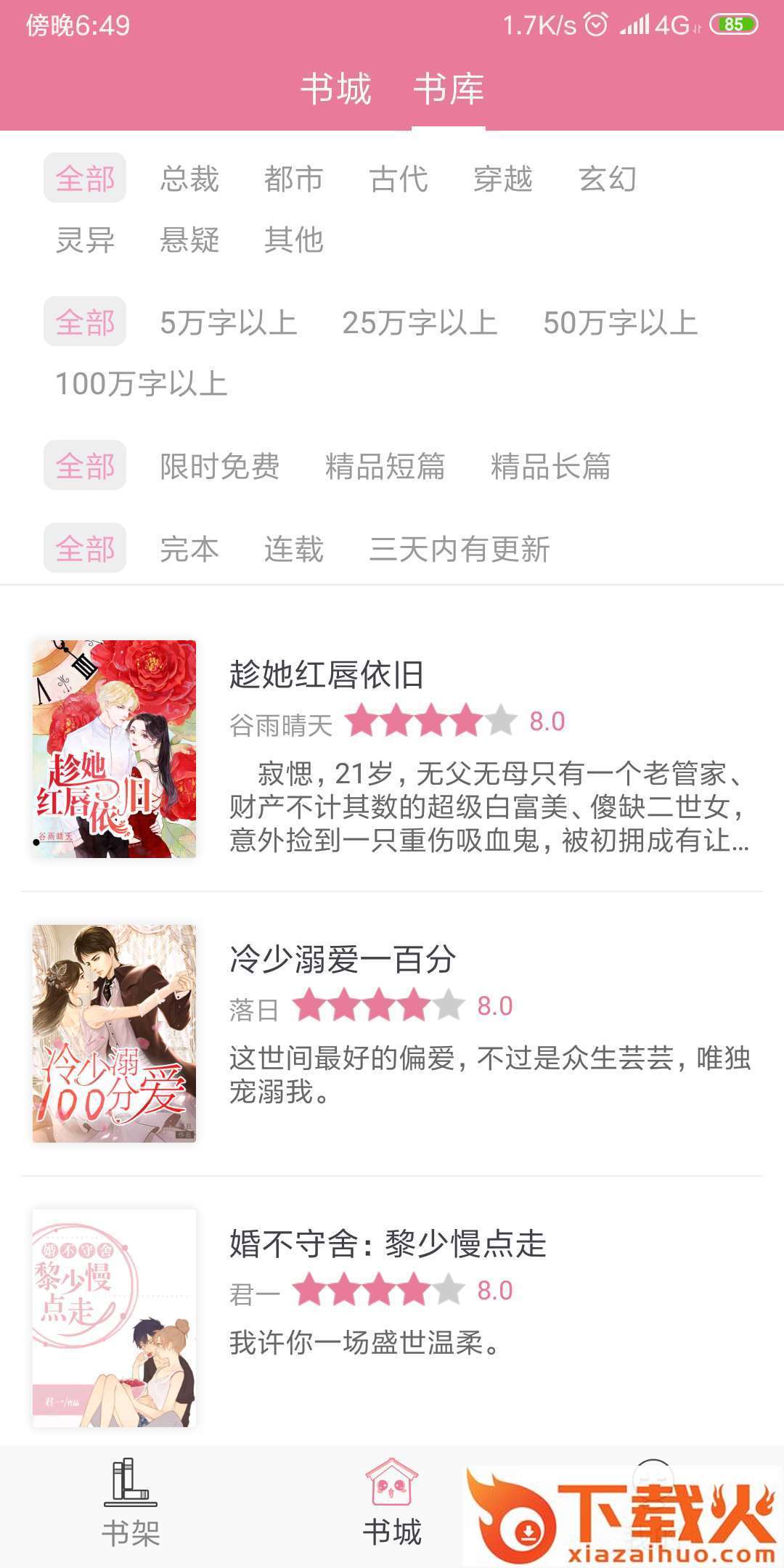Open the book 趁她红唇依旧
Image resolution: width=784 pixels, height=1568 pixels.
327,674
